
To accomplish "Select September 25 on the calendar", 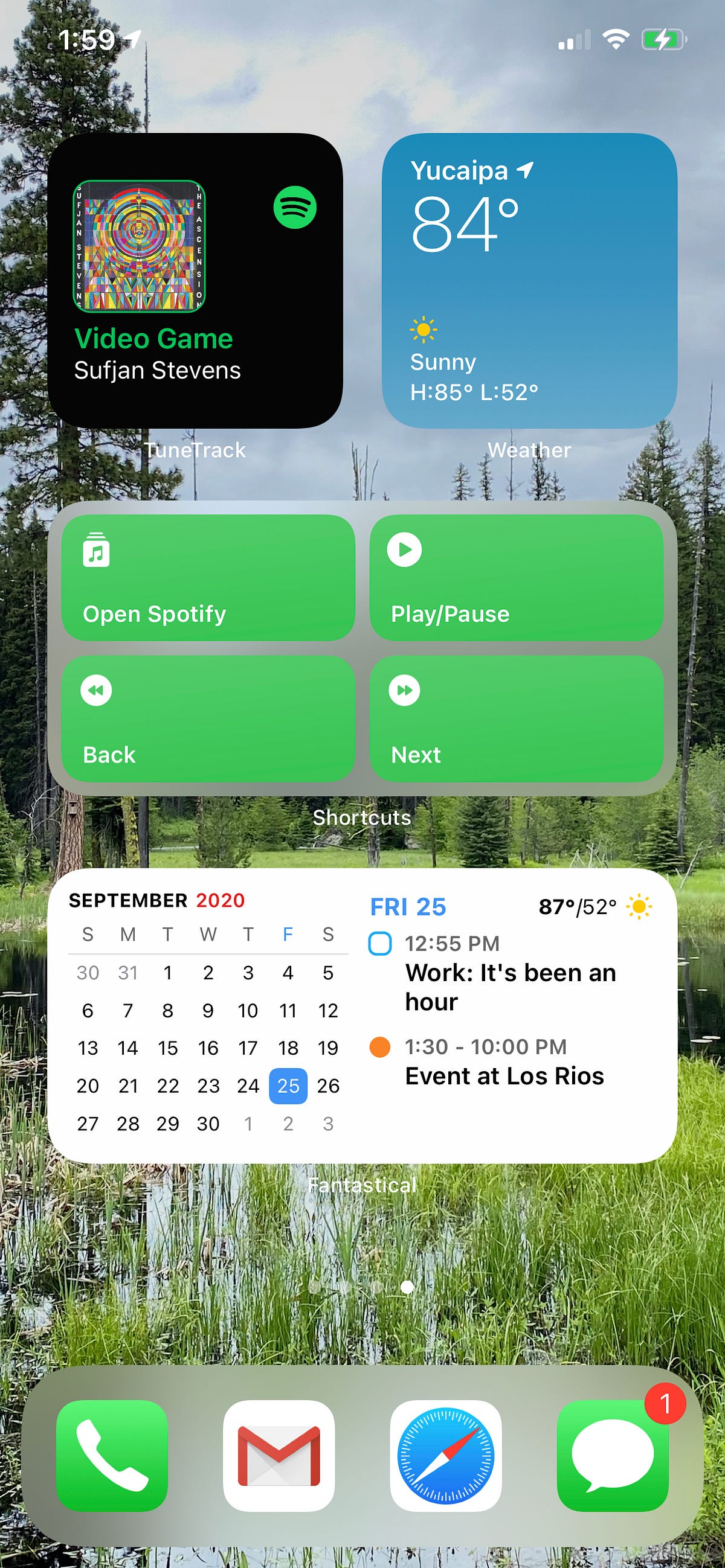I will tap(288, 1086).
